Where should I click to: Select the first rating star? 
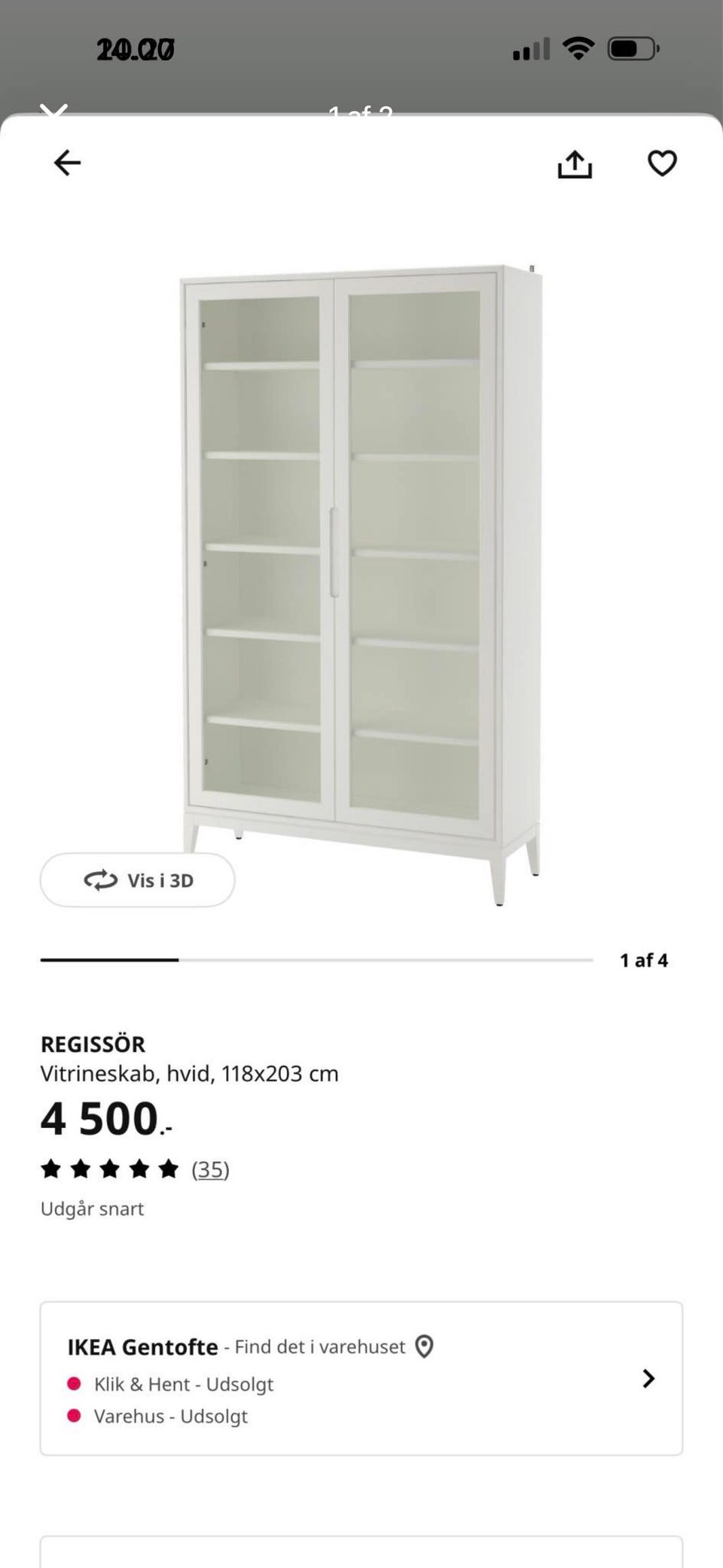coord(50,1169)
